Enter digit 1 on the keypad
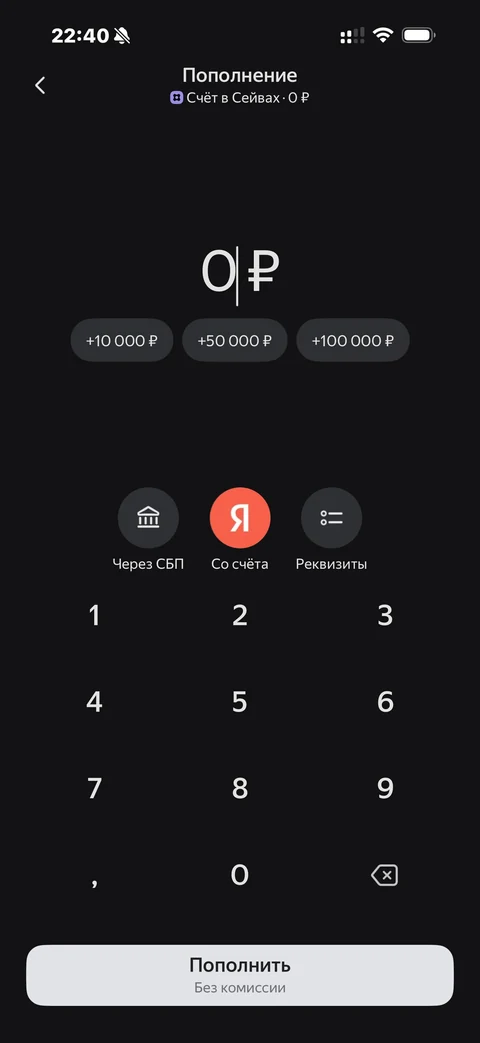The image size is (480, 1043). pos(94,616)
